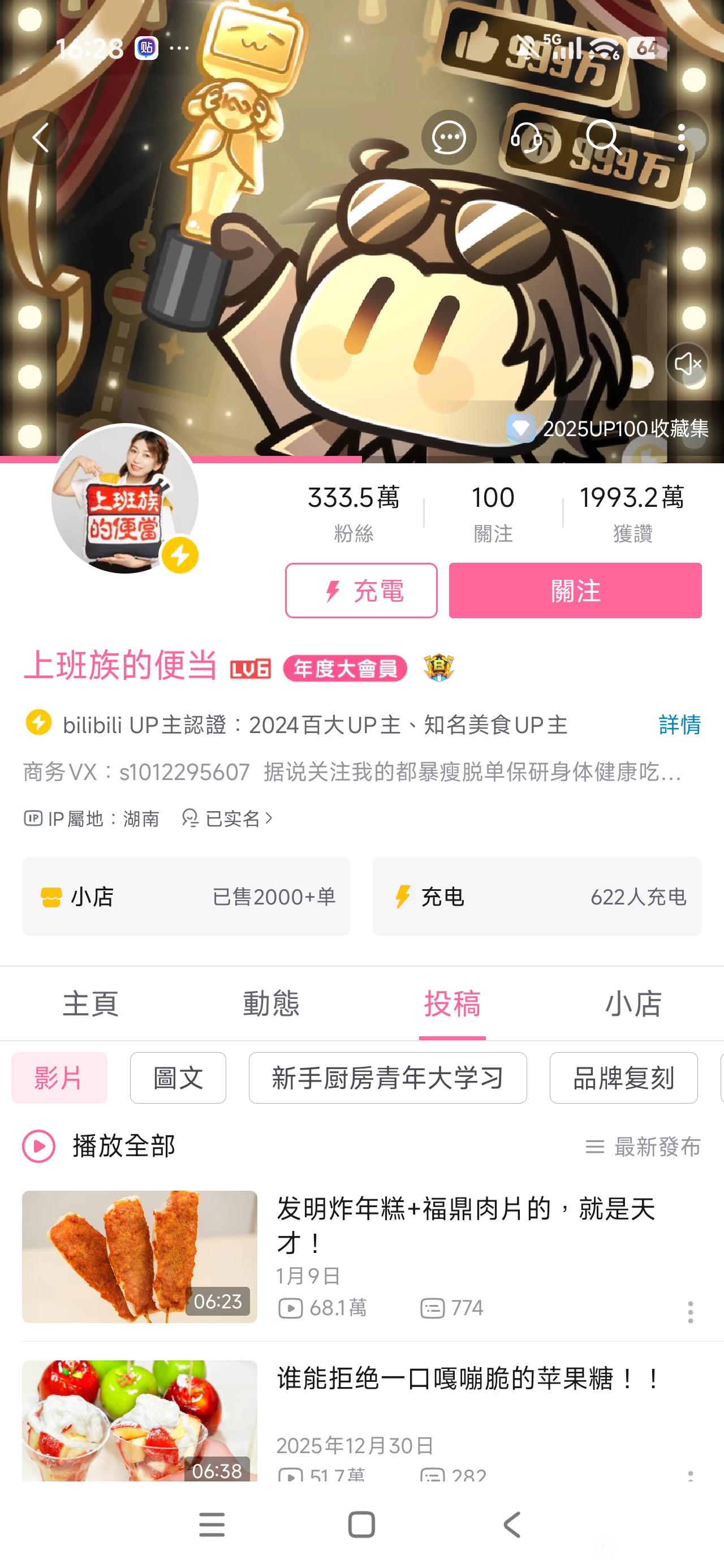The height and width of the screenshot is (1568, 724).
Task: Select the 圖文 filter chip
Action: (178, 1078)
